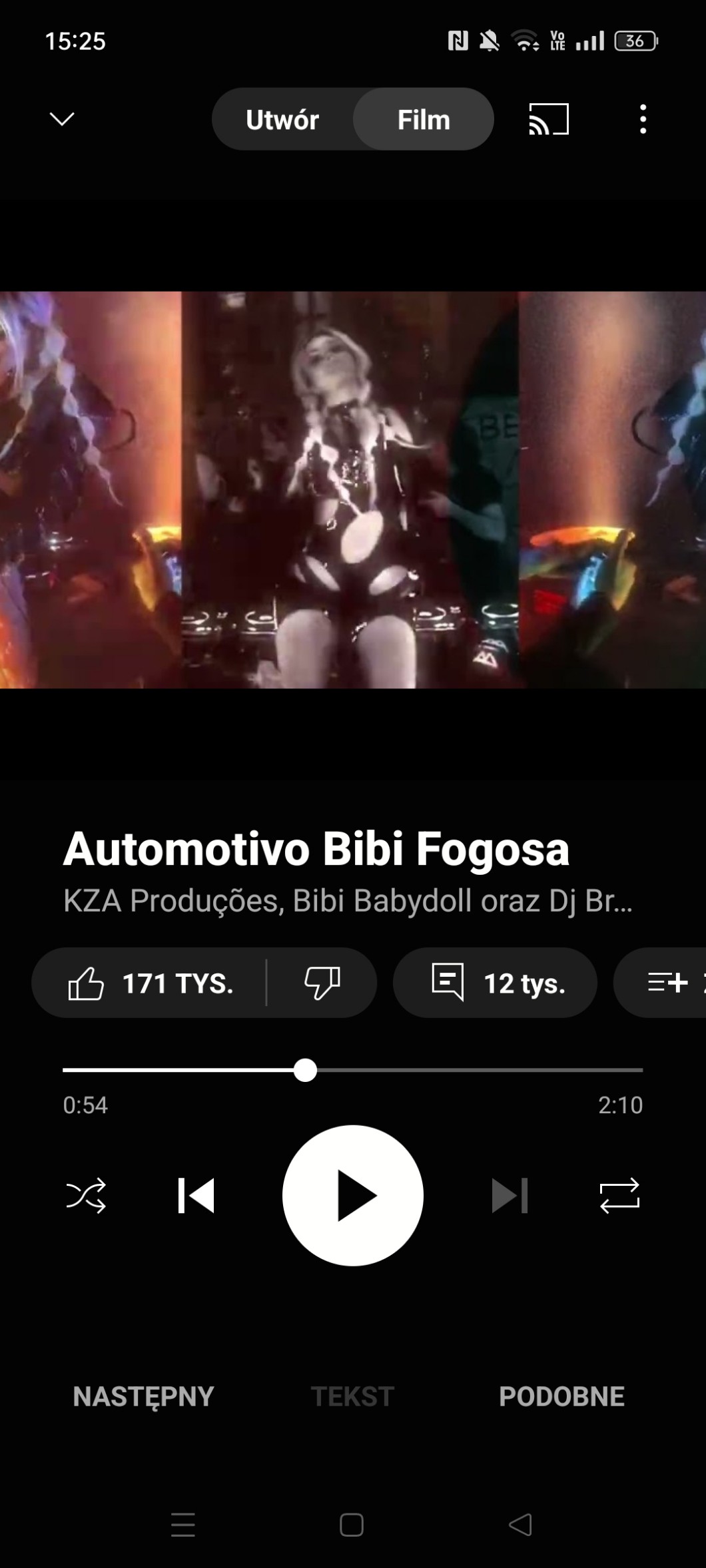Go back using system navigation
This screenshot has height=1568, width=706.
tap(520, 1525)
